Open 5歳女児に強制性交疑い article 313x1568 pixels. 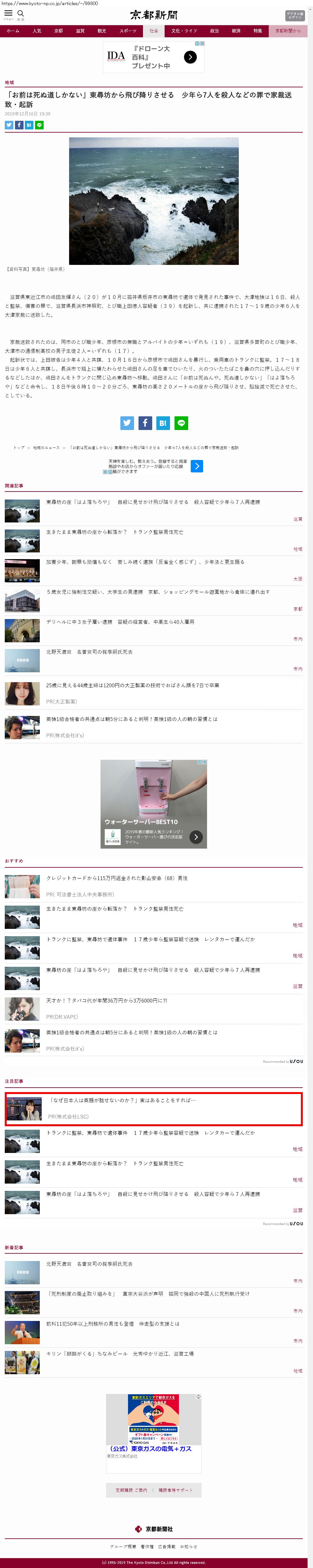(157, 592)
